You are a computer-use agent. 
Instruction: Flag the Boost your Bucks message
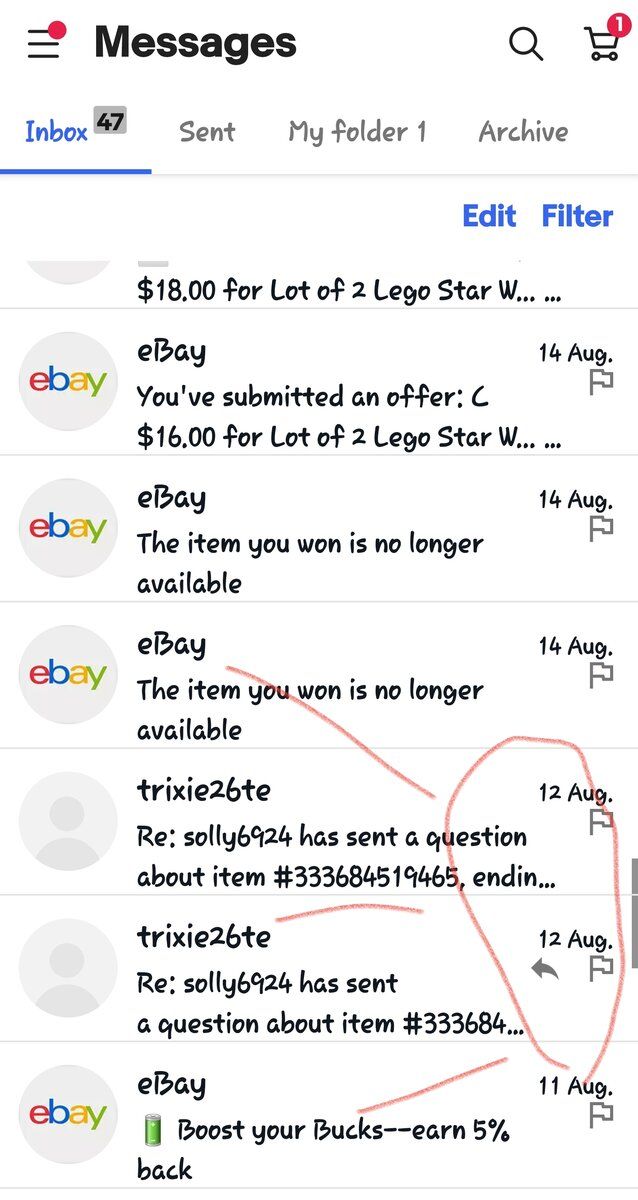[x=600, y=1116]
